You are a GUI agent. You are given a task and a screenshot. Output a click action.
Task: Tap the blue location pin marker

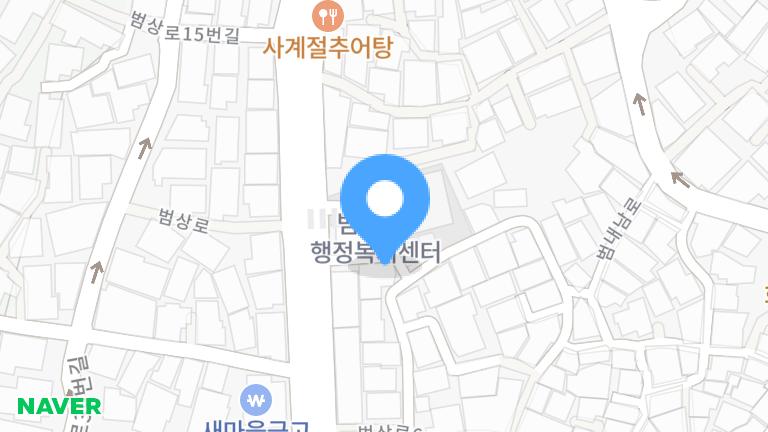385,200
